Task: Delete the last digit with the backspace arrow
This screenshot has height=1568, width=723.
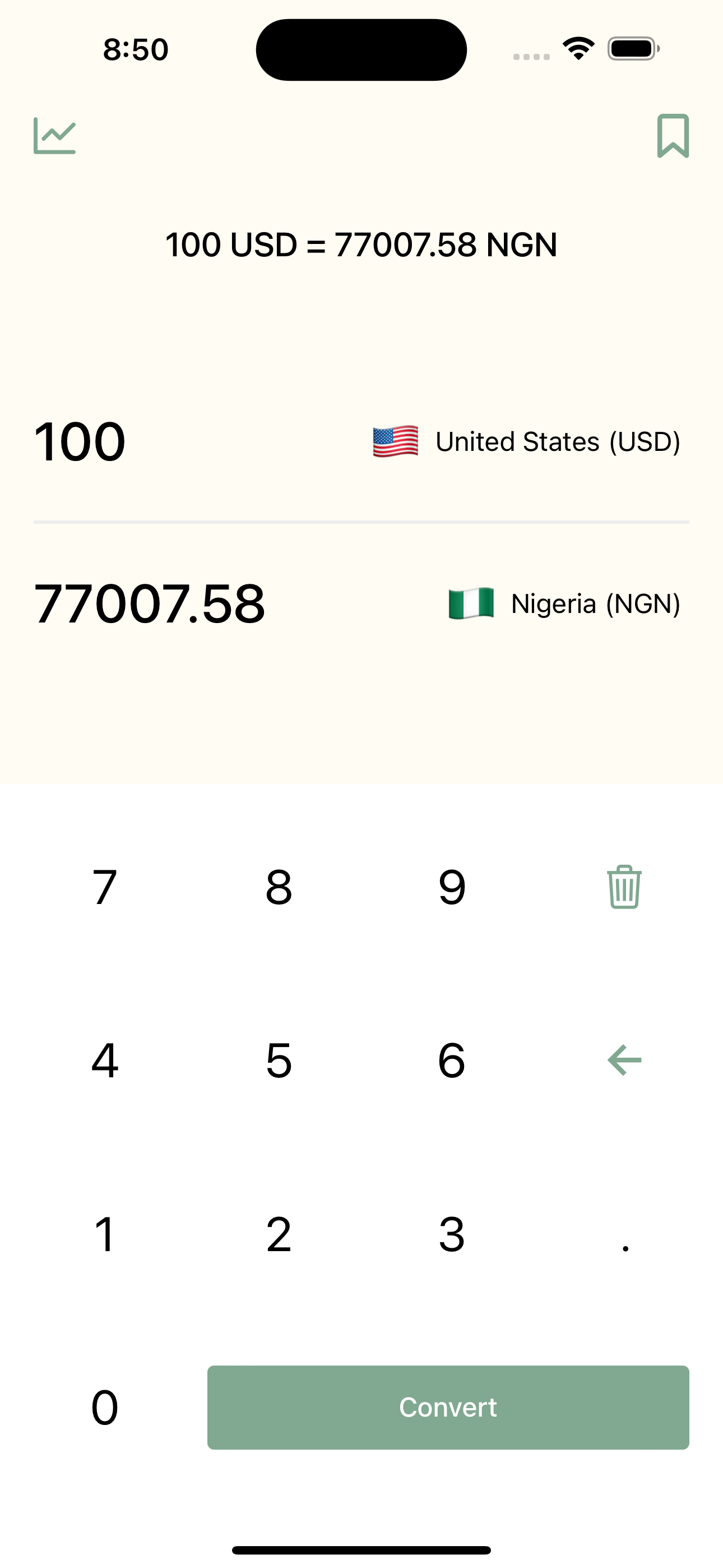Action: pos(624,1060)
